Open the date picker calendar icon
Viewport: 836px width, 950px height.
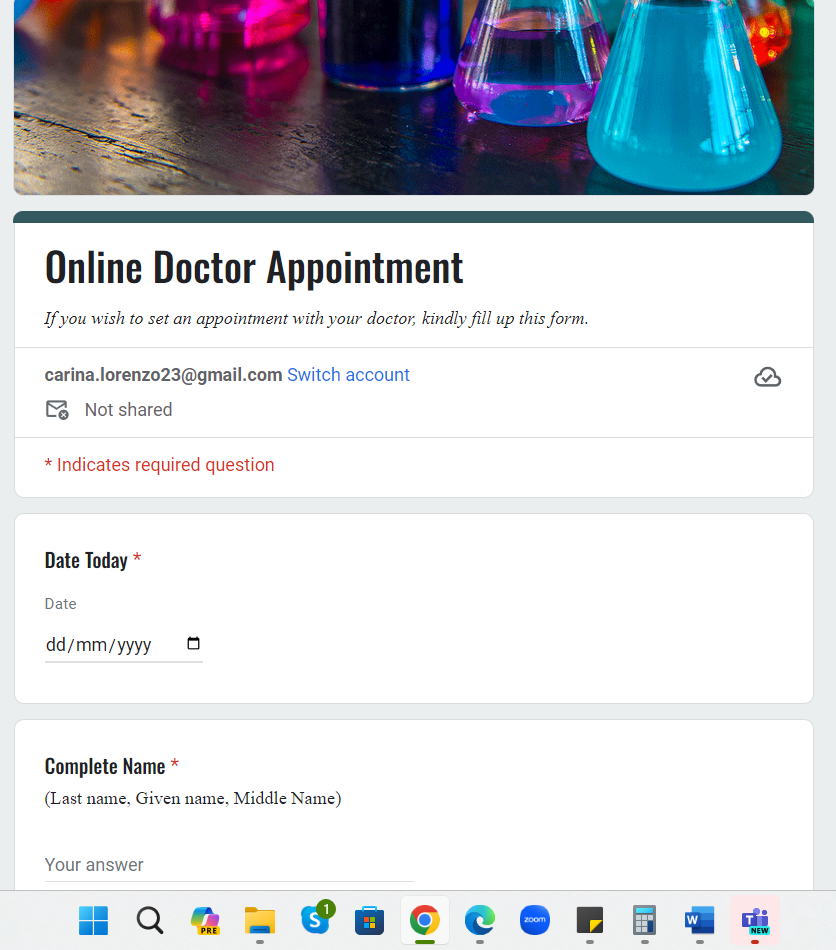pos(194,644)
